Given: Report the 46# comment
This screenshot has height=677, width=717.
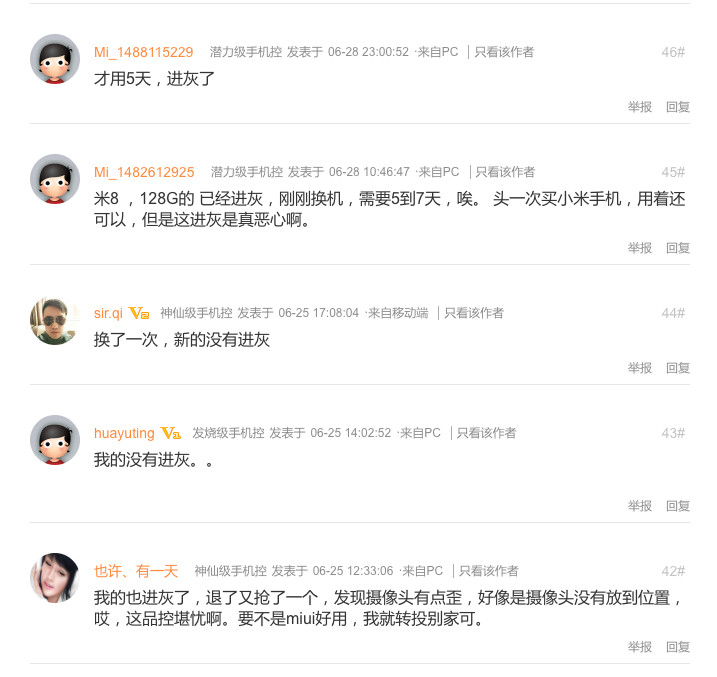Looking at the screenshot, I should coord(640,107).
